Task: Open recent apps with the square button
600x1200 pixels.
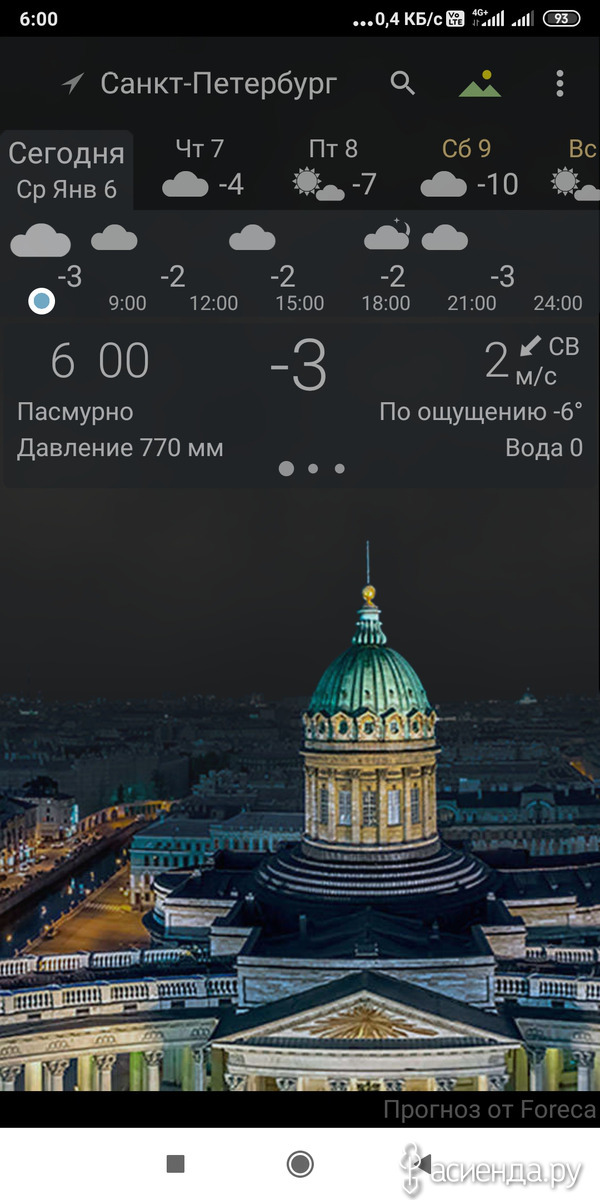Action: [x=176, y=1163]
